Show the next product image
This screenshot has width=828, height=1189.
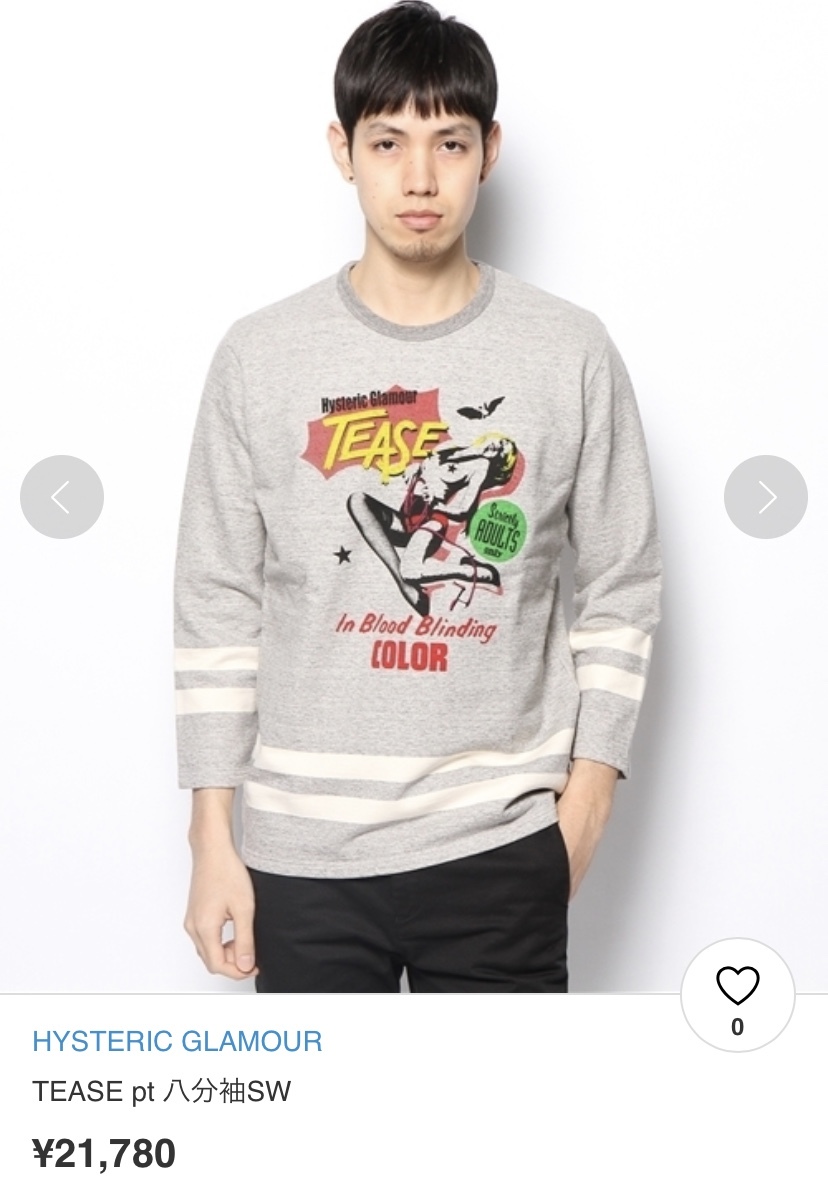[x=765, y=497]
